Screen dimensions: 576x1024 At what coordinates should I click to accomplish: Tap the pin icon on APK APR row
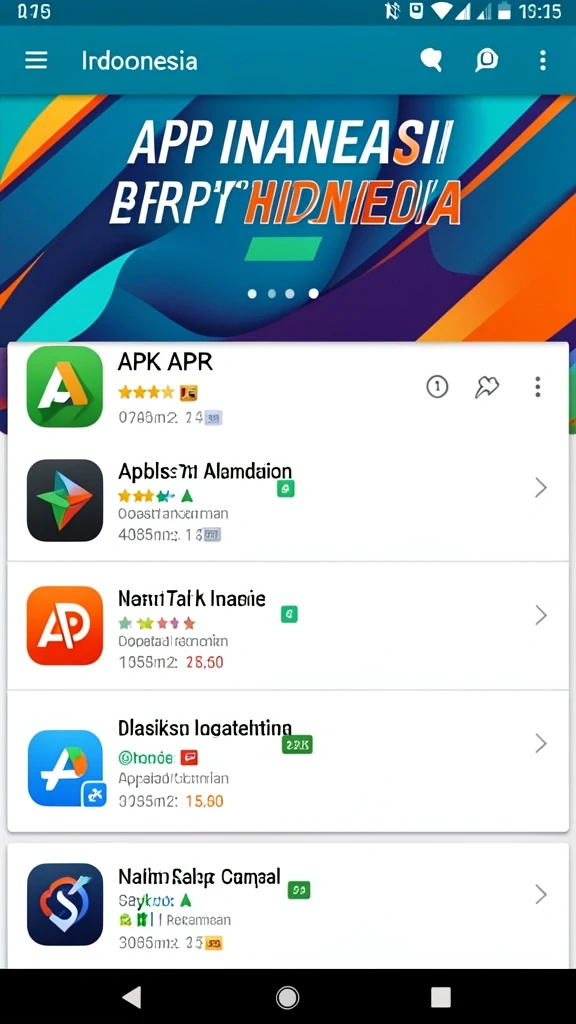(487, 387)
